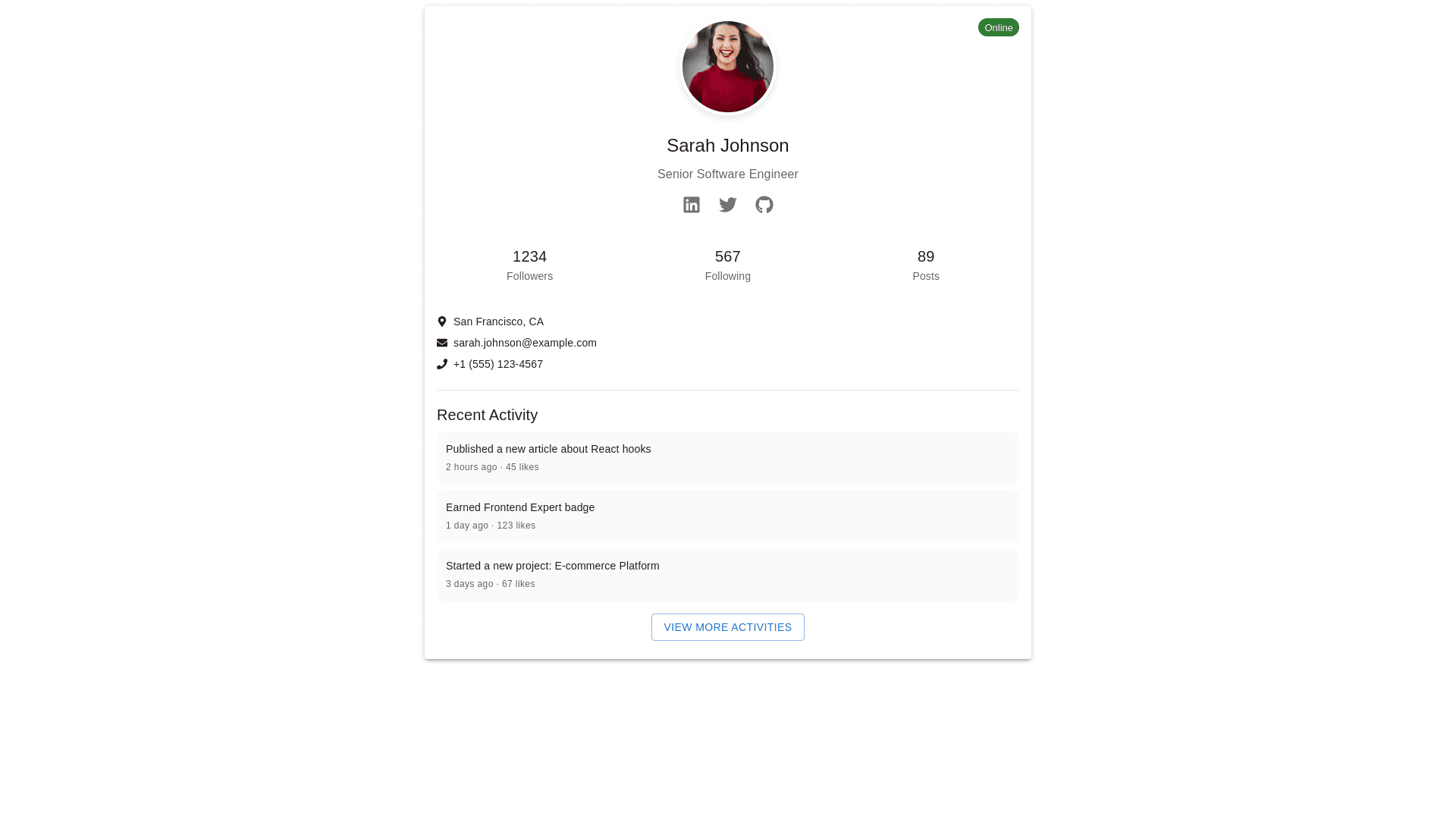This screenshot has height=819, width=1456.
Task: Tap Sarah Johnson's profile photo
Action: point(727,67)
